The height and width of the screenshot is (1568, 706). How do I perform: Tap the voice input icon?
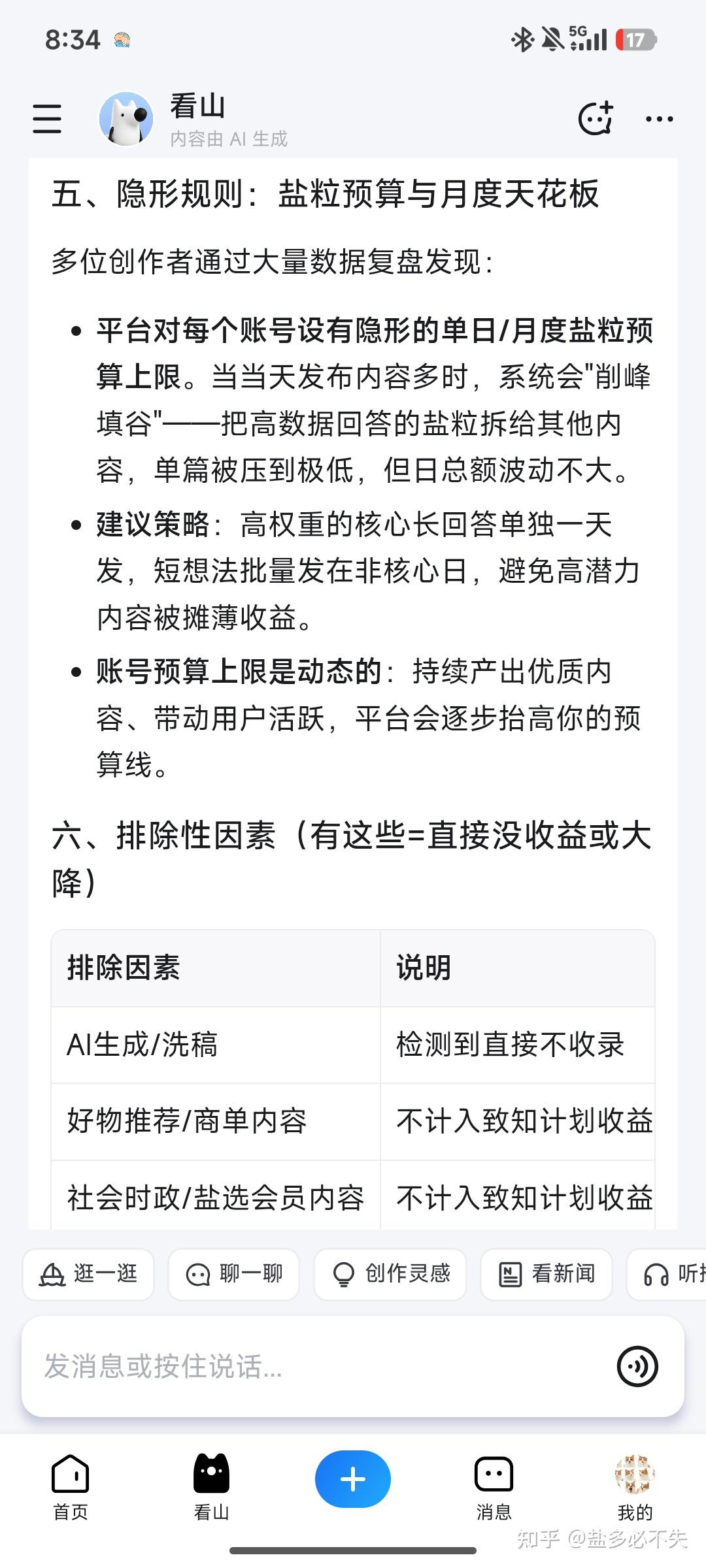coord(637,1366)
